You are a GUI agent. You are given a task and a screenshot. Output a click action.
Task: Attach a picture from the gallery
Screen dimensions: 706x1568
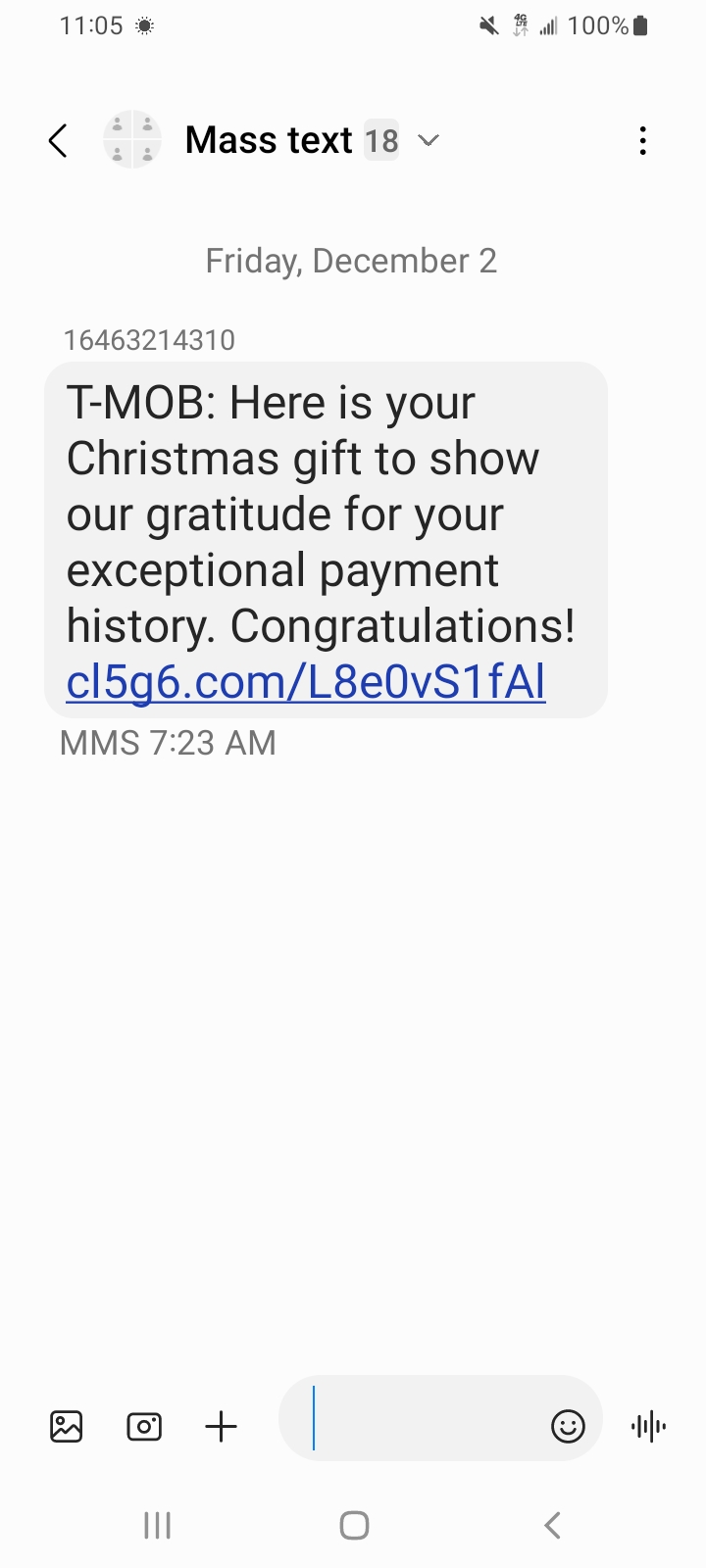[67, 1426]
